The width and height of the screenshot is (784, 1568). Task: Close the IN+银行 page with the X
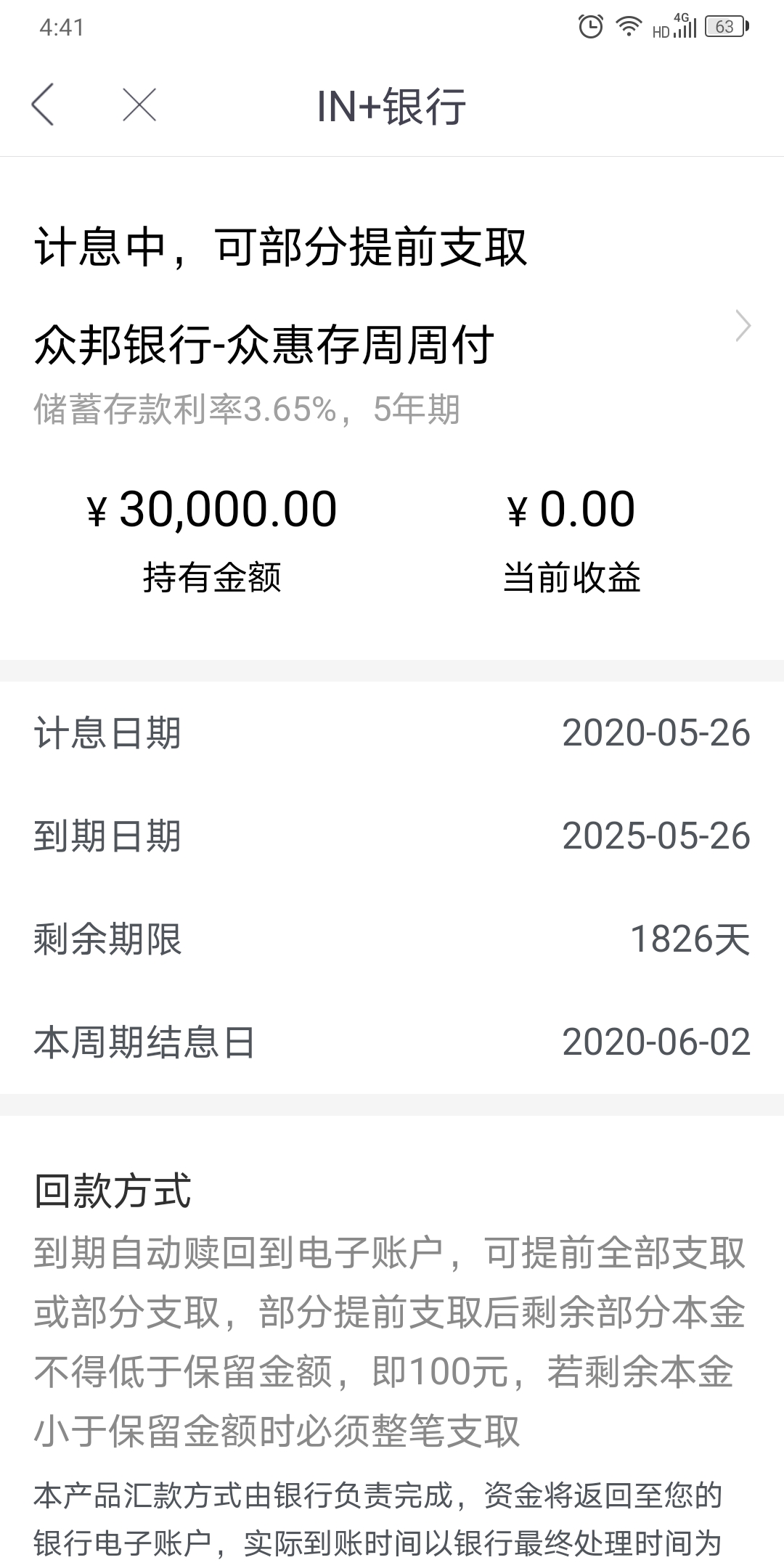point(139,105)
